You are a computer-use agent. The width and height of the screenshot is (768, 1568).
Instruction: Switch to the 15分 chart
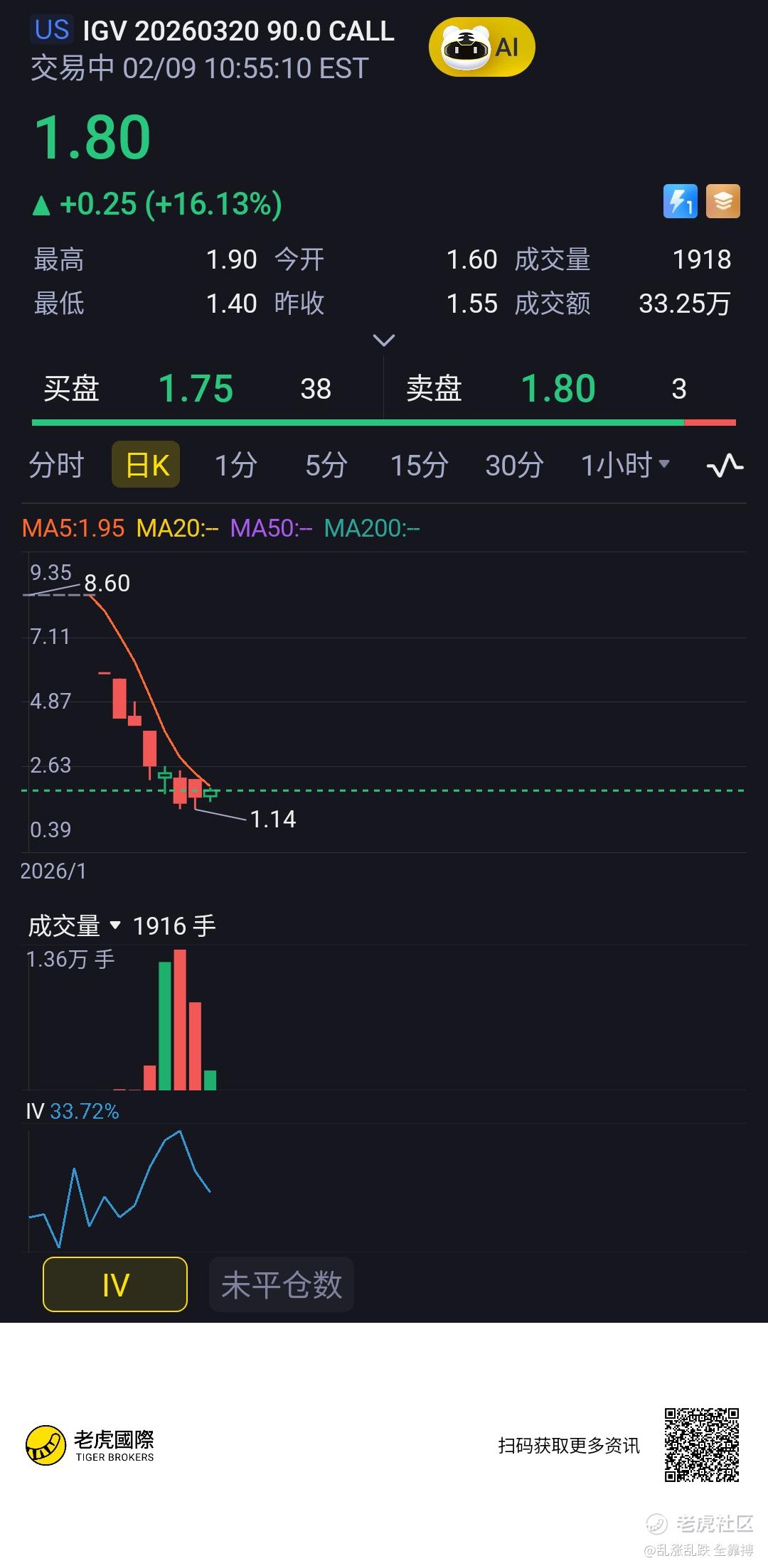[419, 466]
